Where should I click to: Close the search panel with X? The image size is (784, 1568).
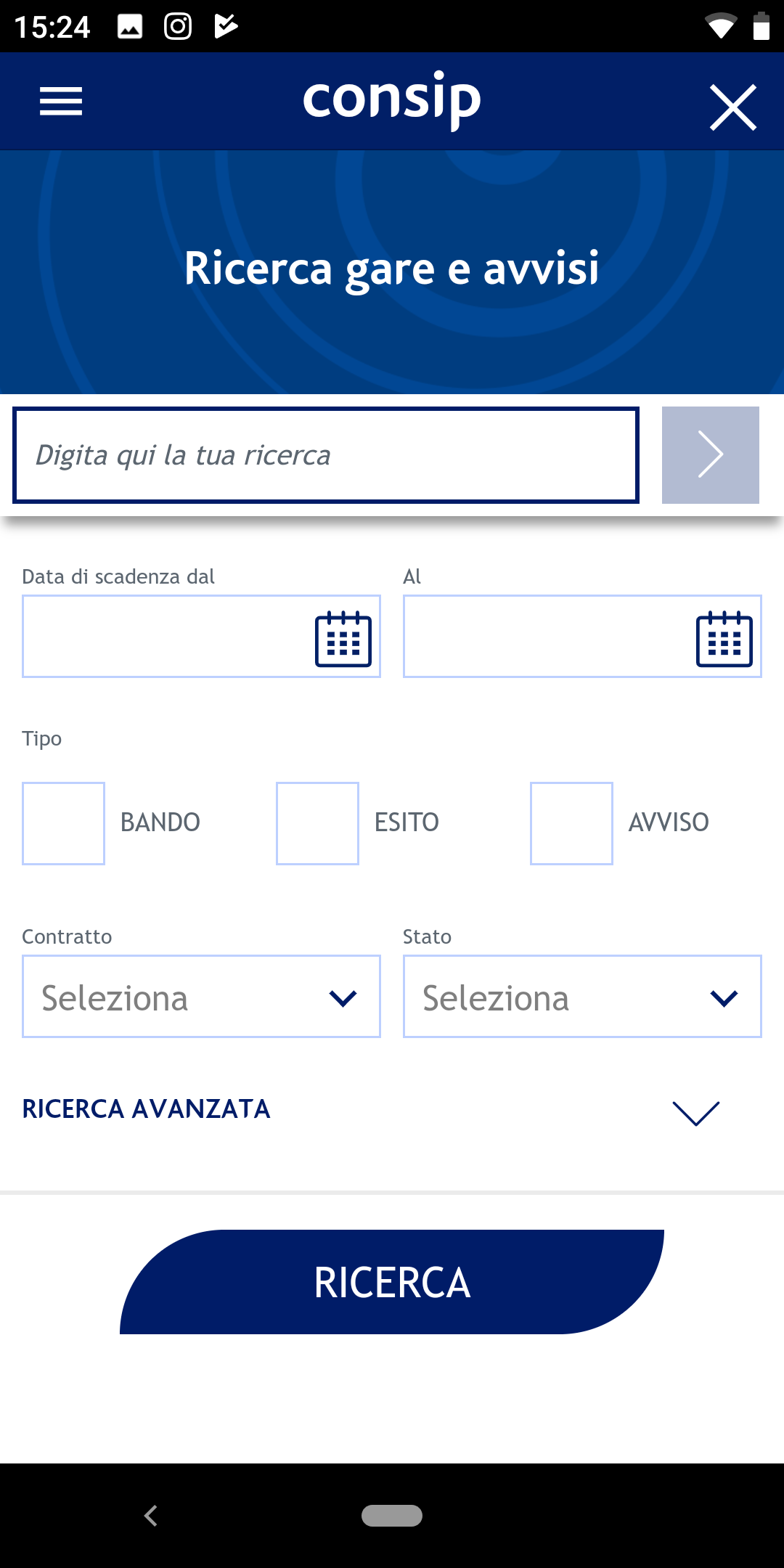(x=733, y=107)
